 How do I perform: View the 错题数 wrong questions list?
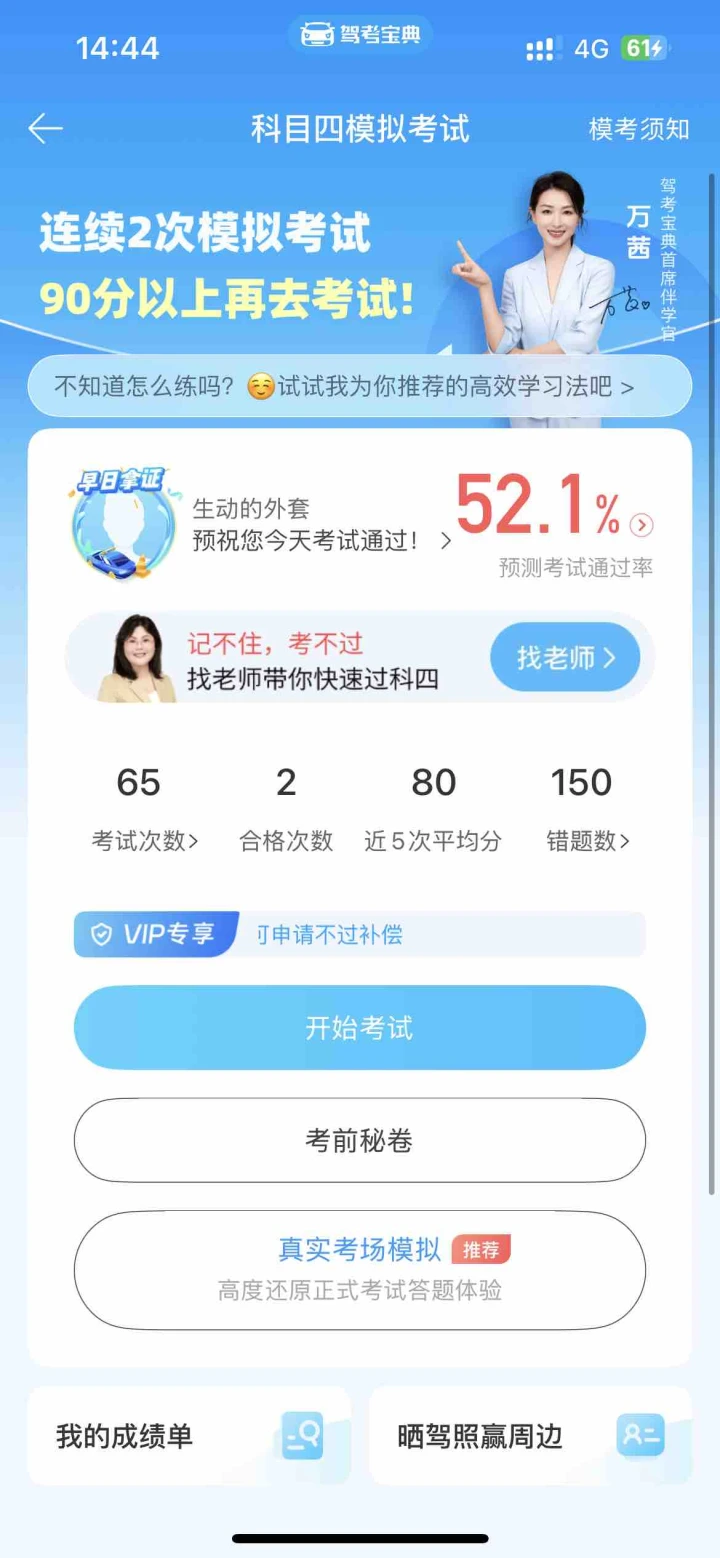coord(587,841)
